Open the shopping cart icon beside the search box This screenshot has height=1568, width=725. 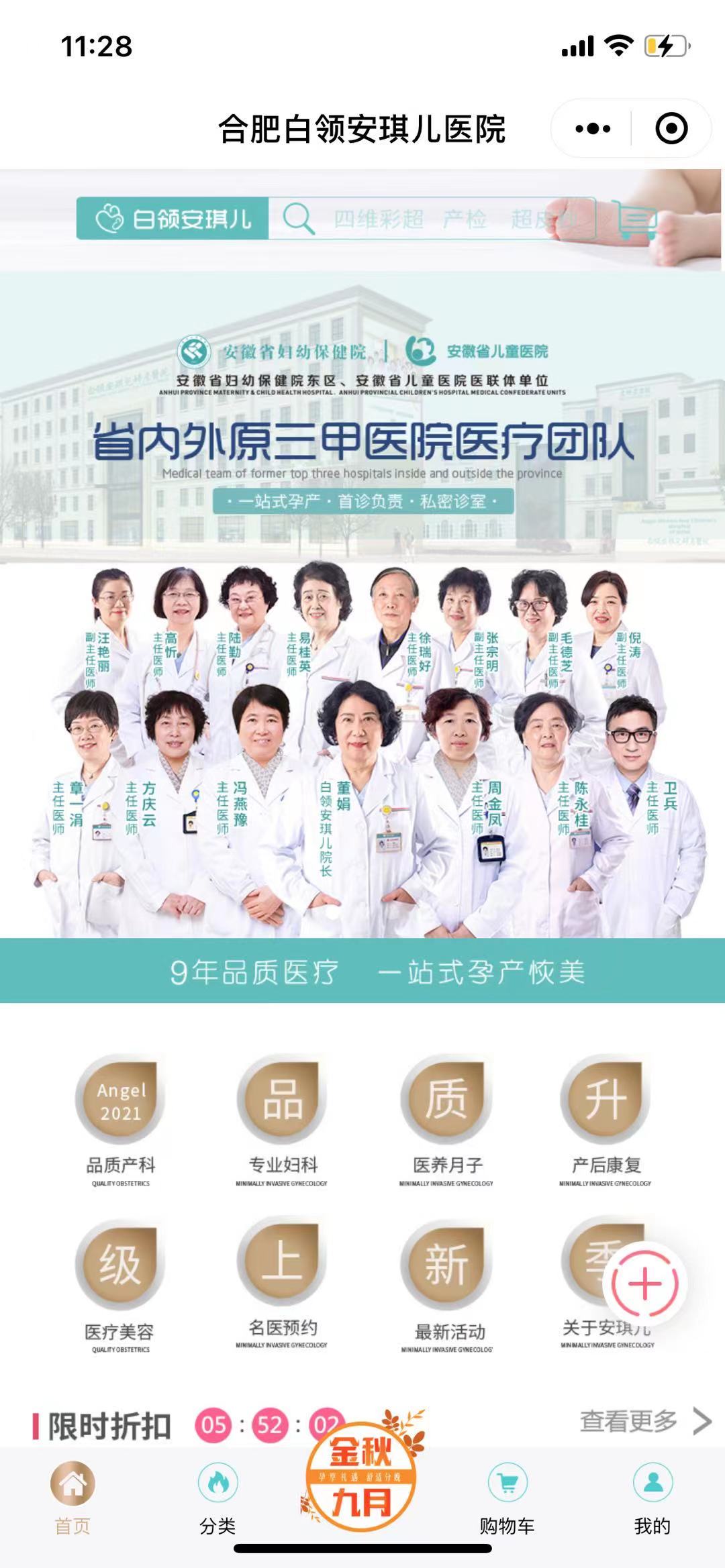point(636,220)
